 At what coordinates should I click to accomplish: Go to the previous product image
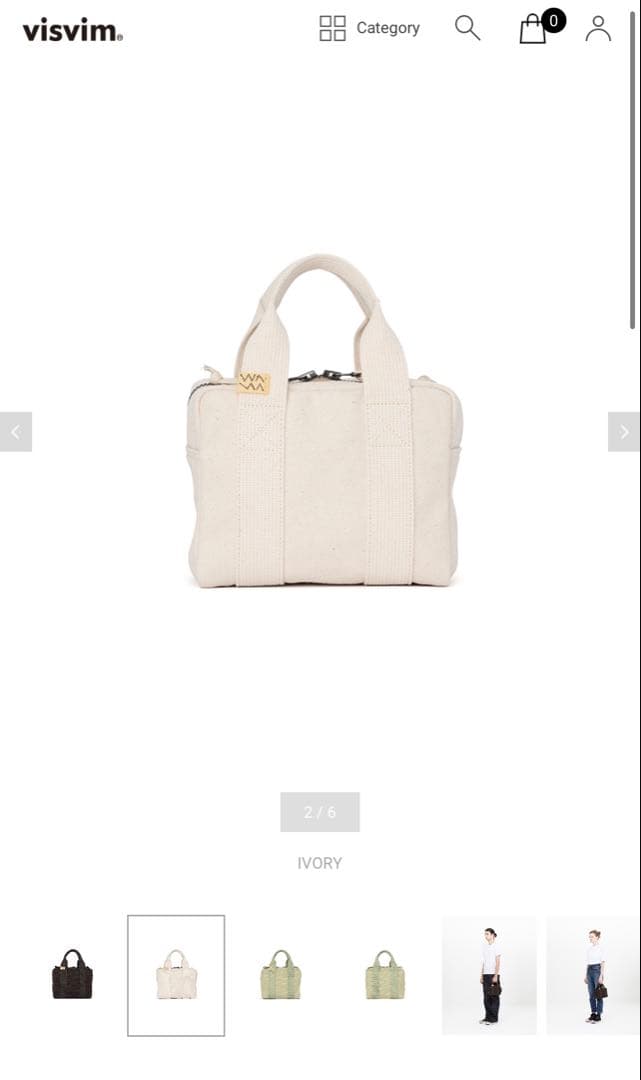[x=16, y=432]
